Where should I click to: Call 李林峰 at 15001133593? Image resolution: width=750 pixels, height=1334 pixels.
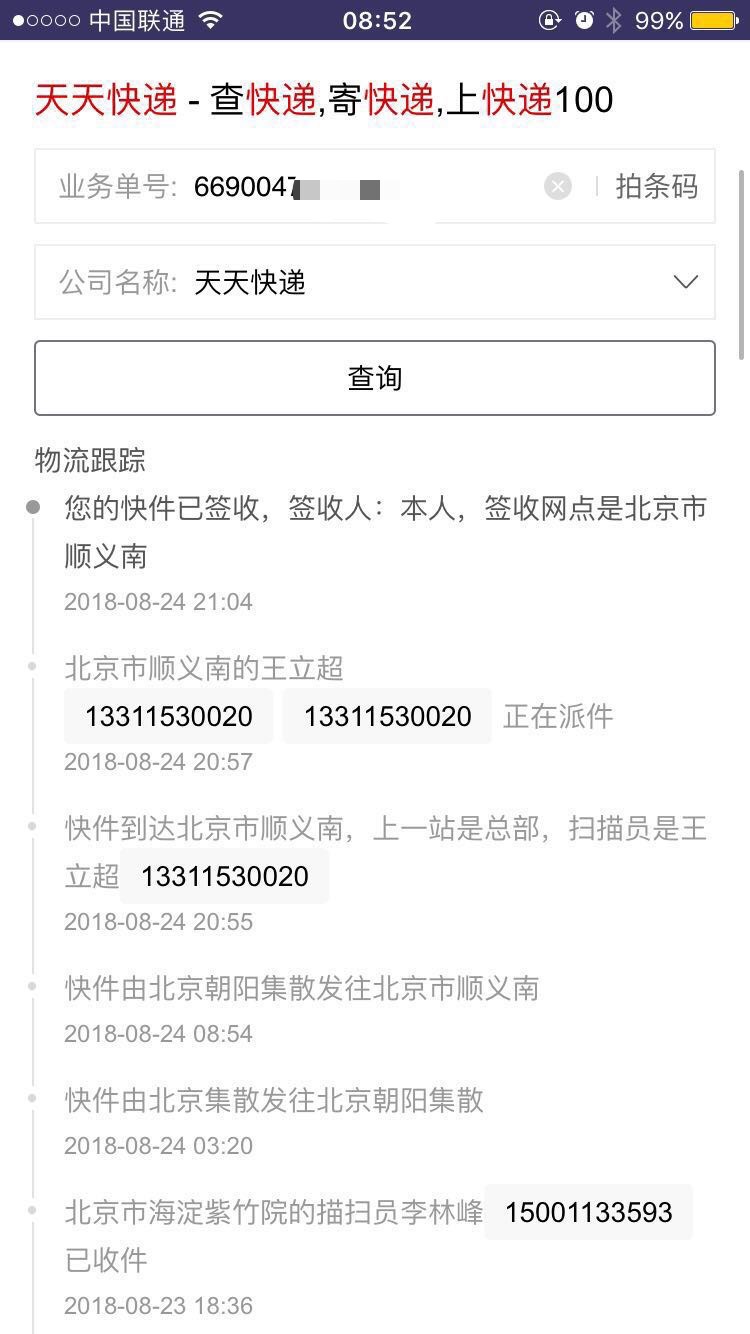tap(589, 1212)
